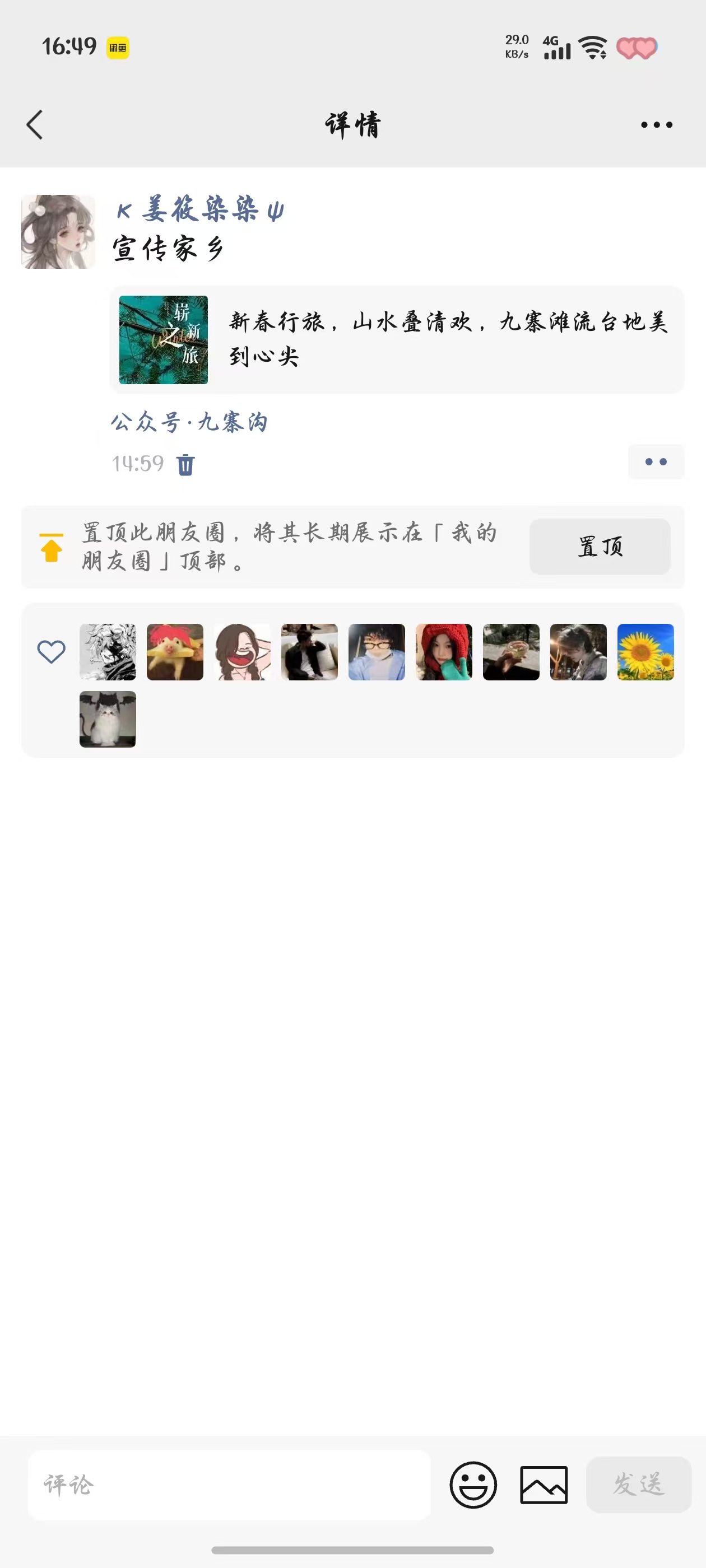The height and width of the screenshot is (1568, 706).
Task: Open the three-dot overflow menu in header
Action: coord(657,125)
